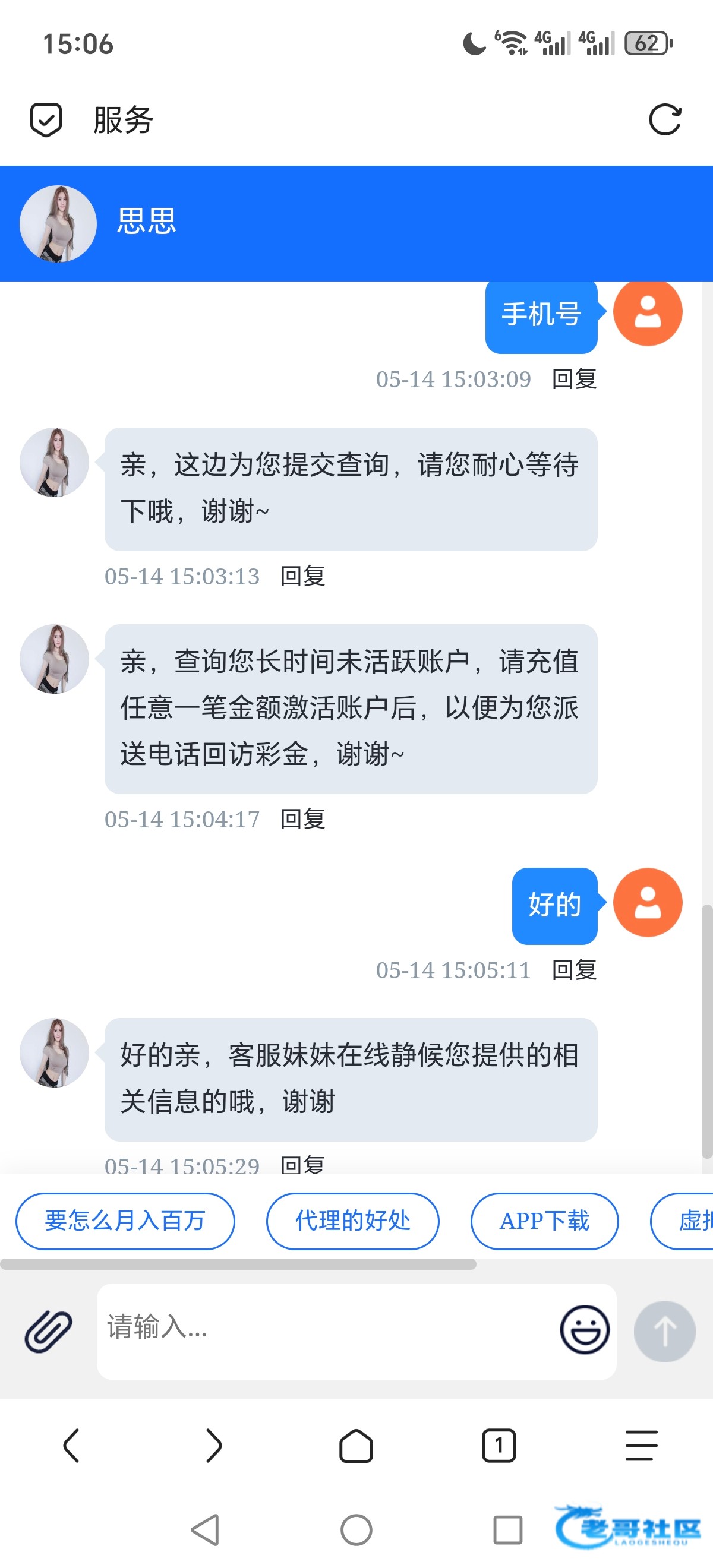The height and width of the screenshot is (1568, 713).
Task: Select the 要怎么月入百万 quick reply
Action: coord(125,1221)
